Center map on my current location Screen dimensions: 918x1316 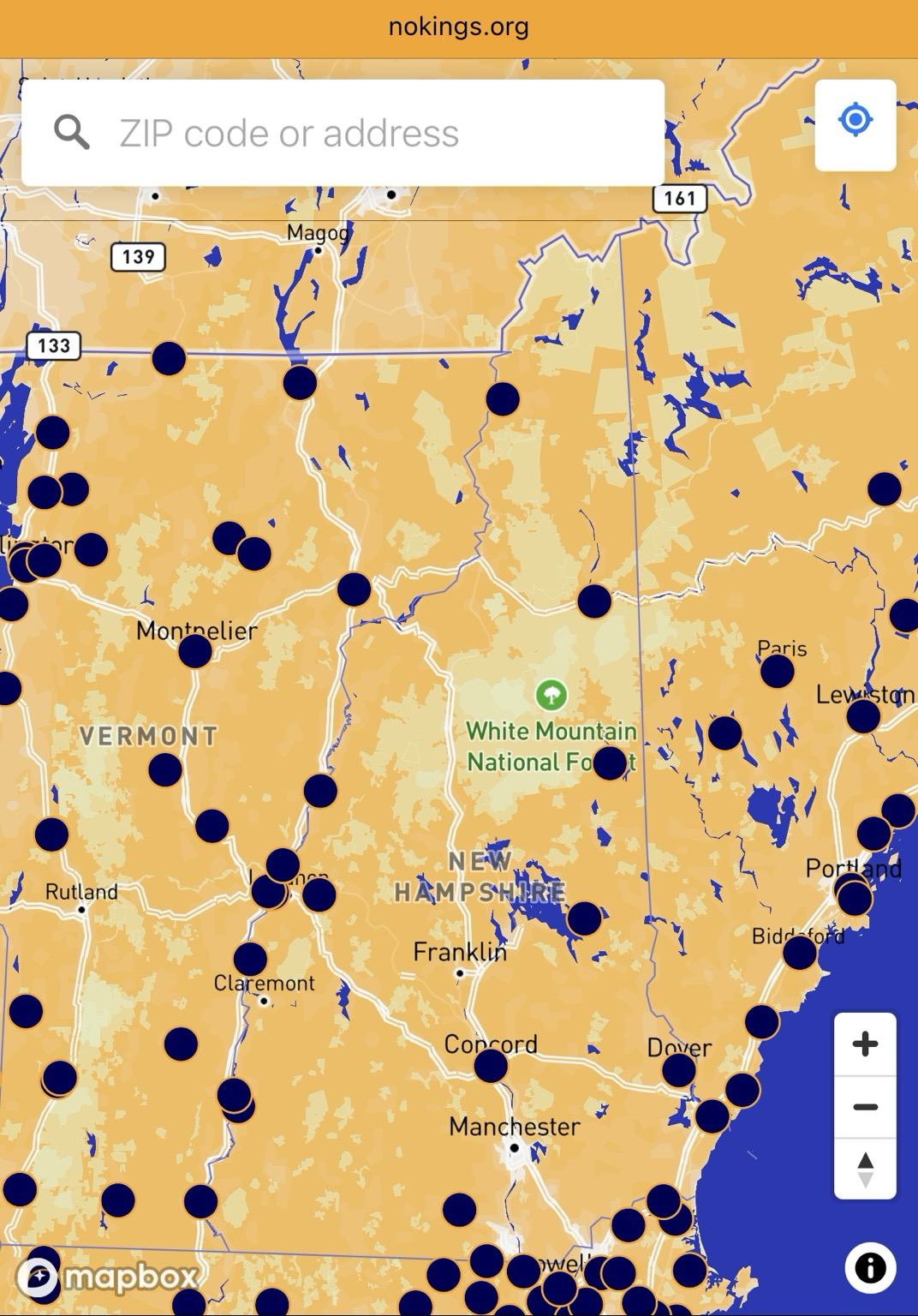click(x=855, y=120)
